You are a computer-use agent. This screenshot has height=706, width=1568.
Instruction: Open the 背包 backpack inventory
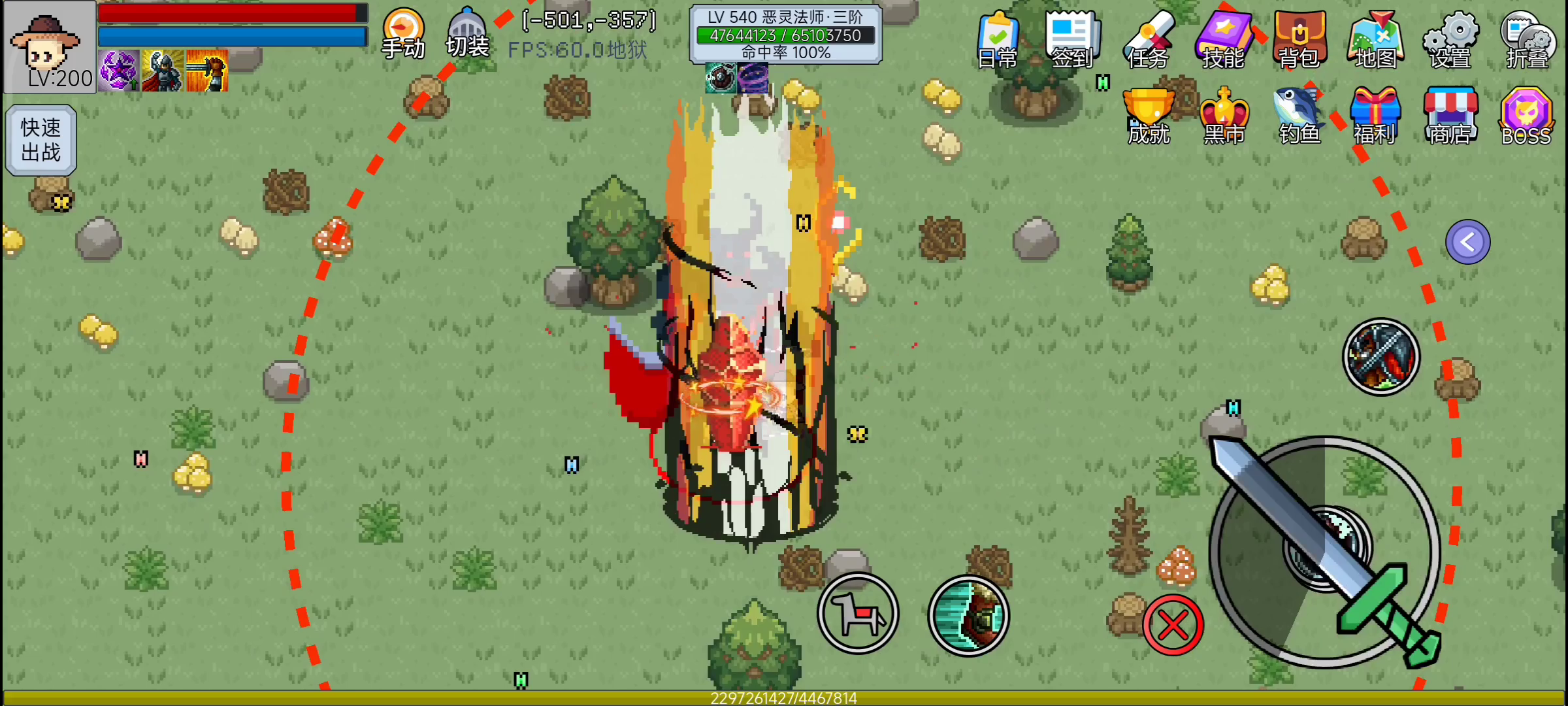(x=1299, y=39)
